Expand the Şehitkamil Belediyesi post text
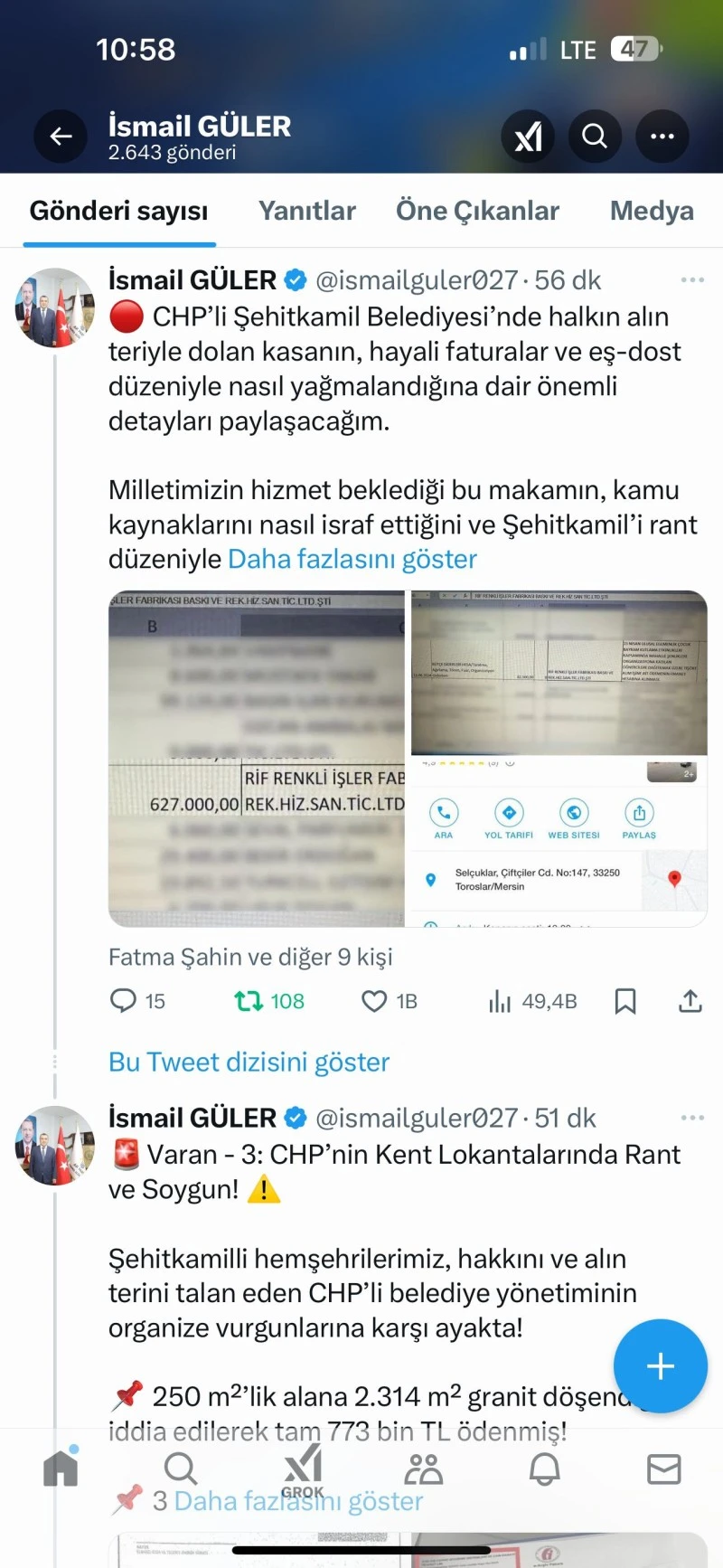Viewport: 723px width, 1568px height. [352, 559]
